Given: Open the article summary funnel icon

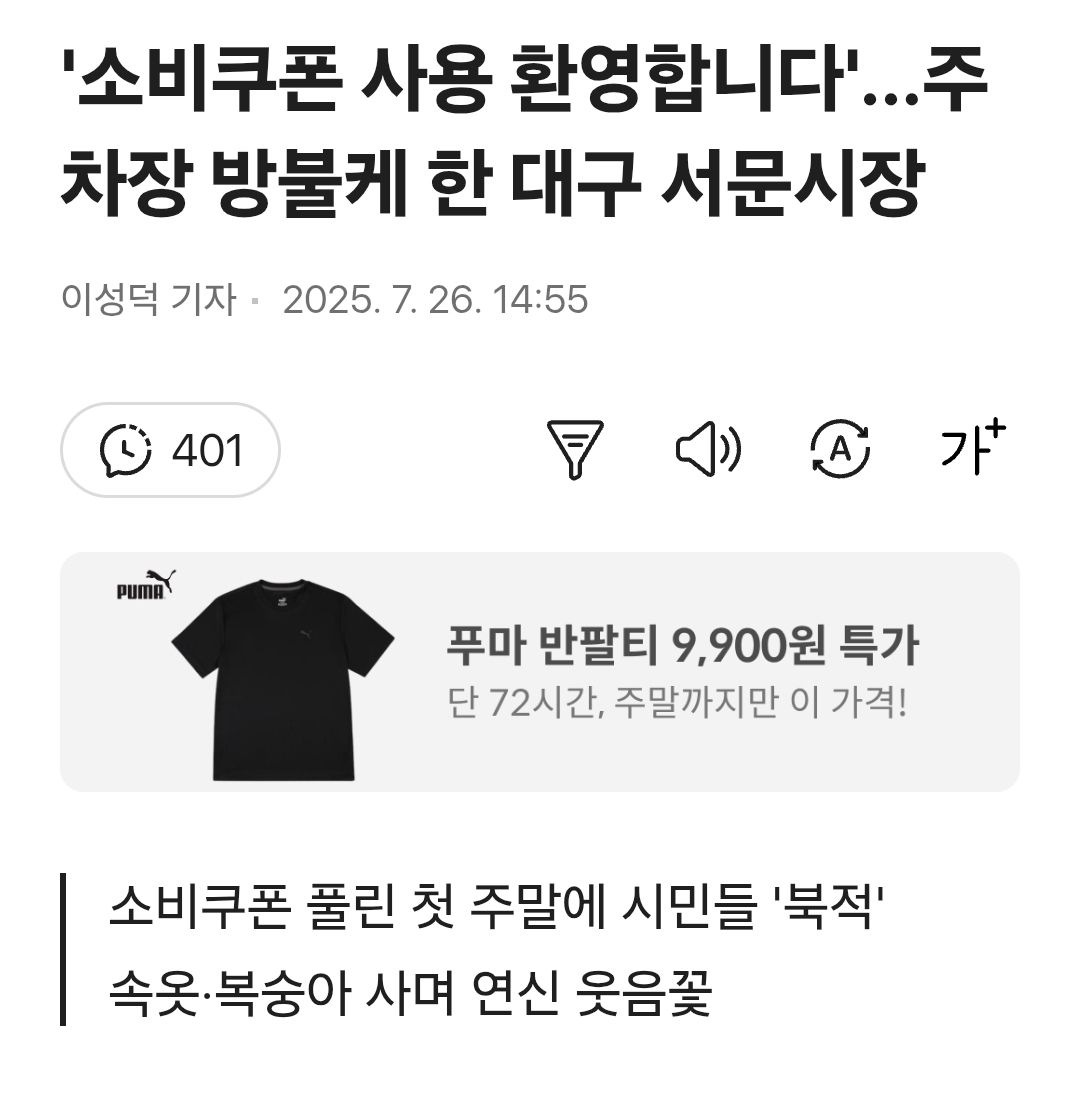Looking at the screenshot, I should point(575,449).
